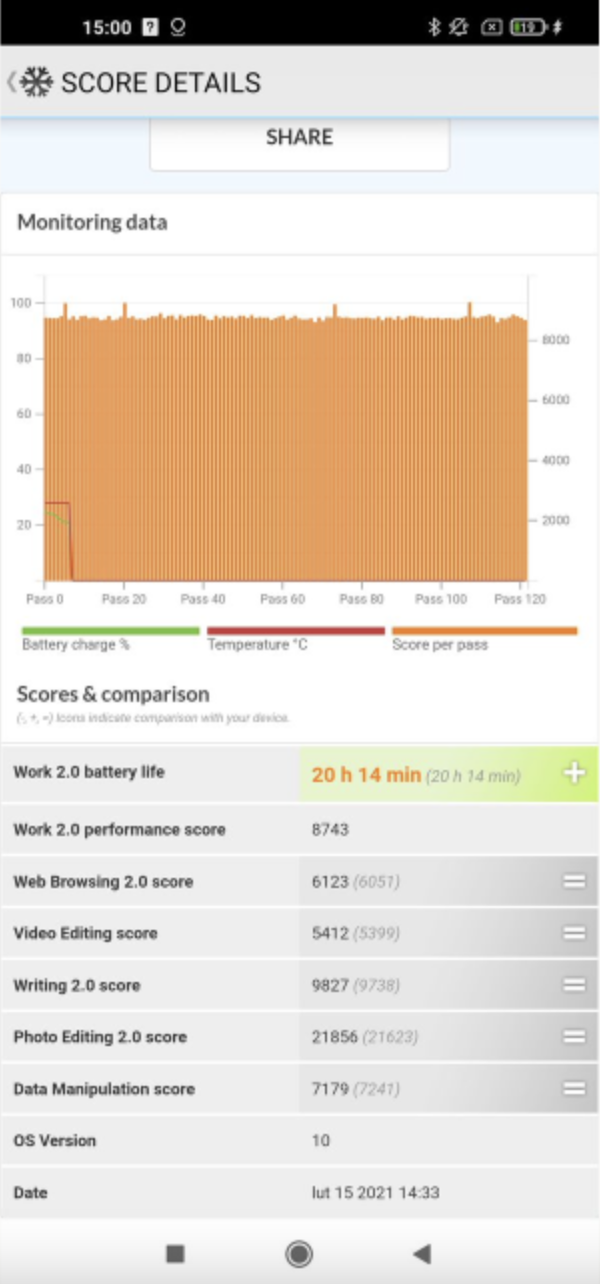600x1284 pixels.
Task: Open the Data Manipulation score comparison
Action: coord(574,1089)
